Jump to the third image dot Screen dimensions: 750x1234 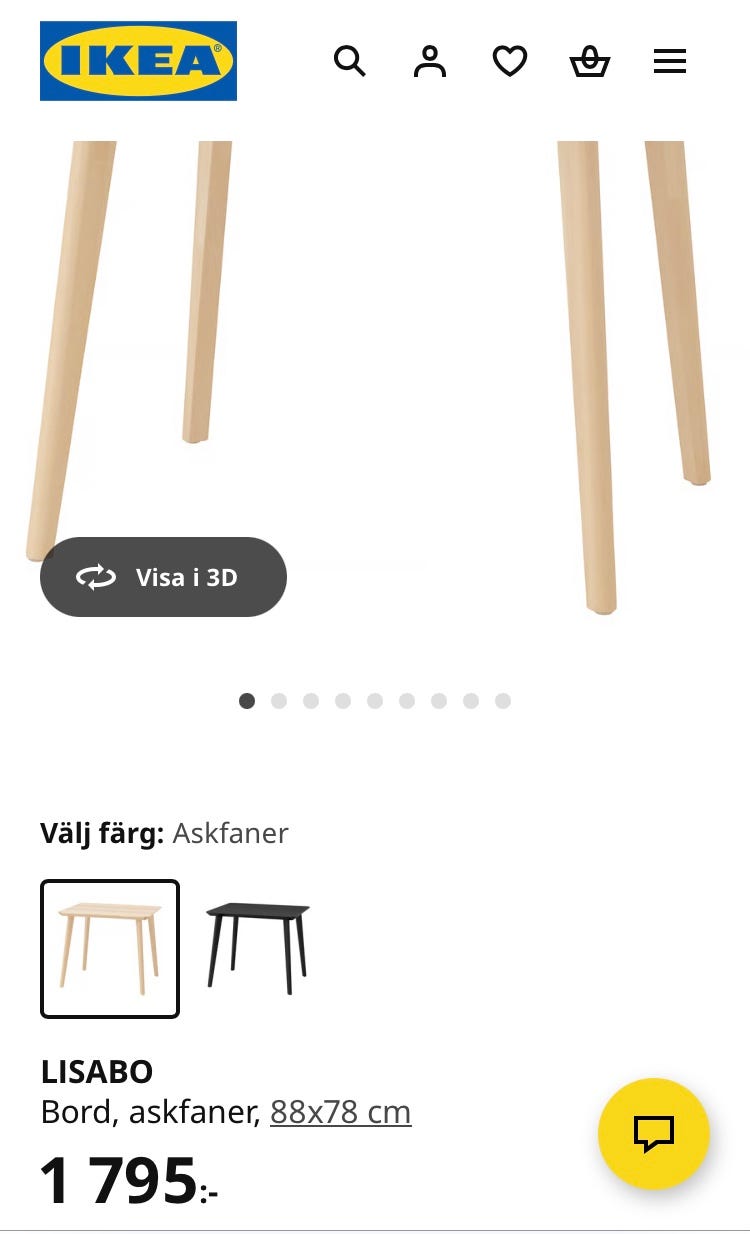click(x=311, y=701)
